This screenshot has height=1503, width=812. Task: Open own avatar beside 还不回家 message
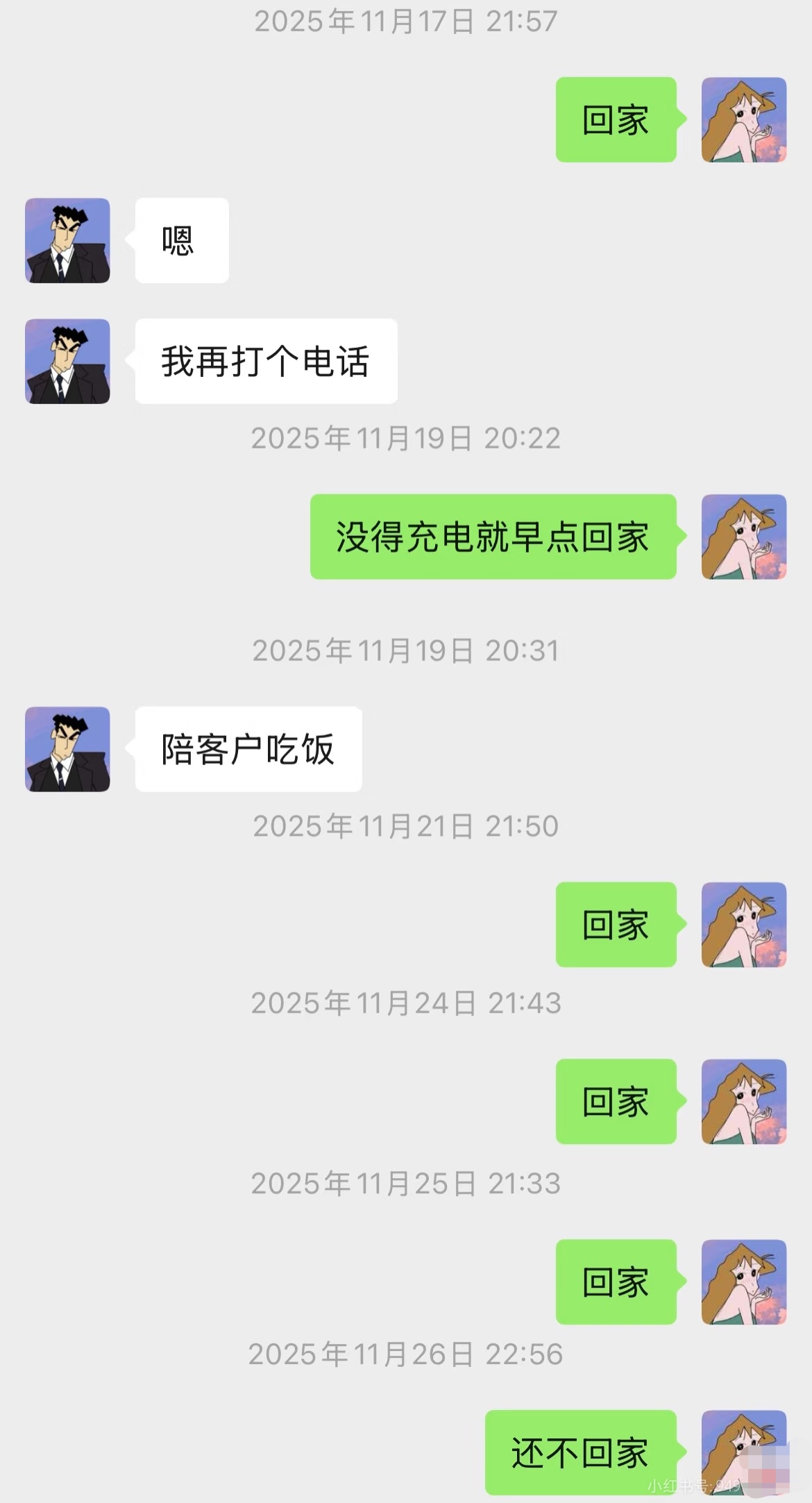coord(743,1451)
